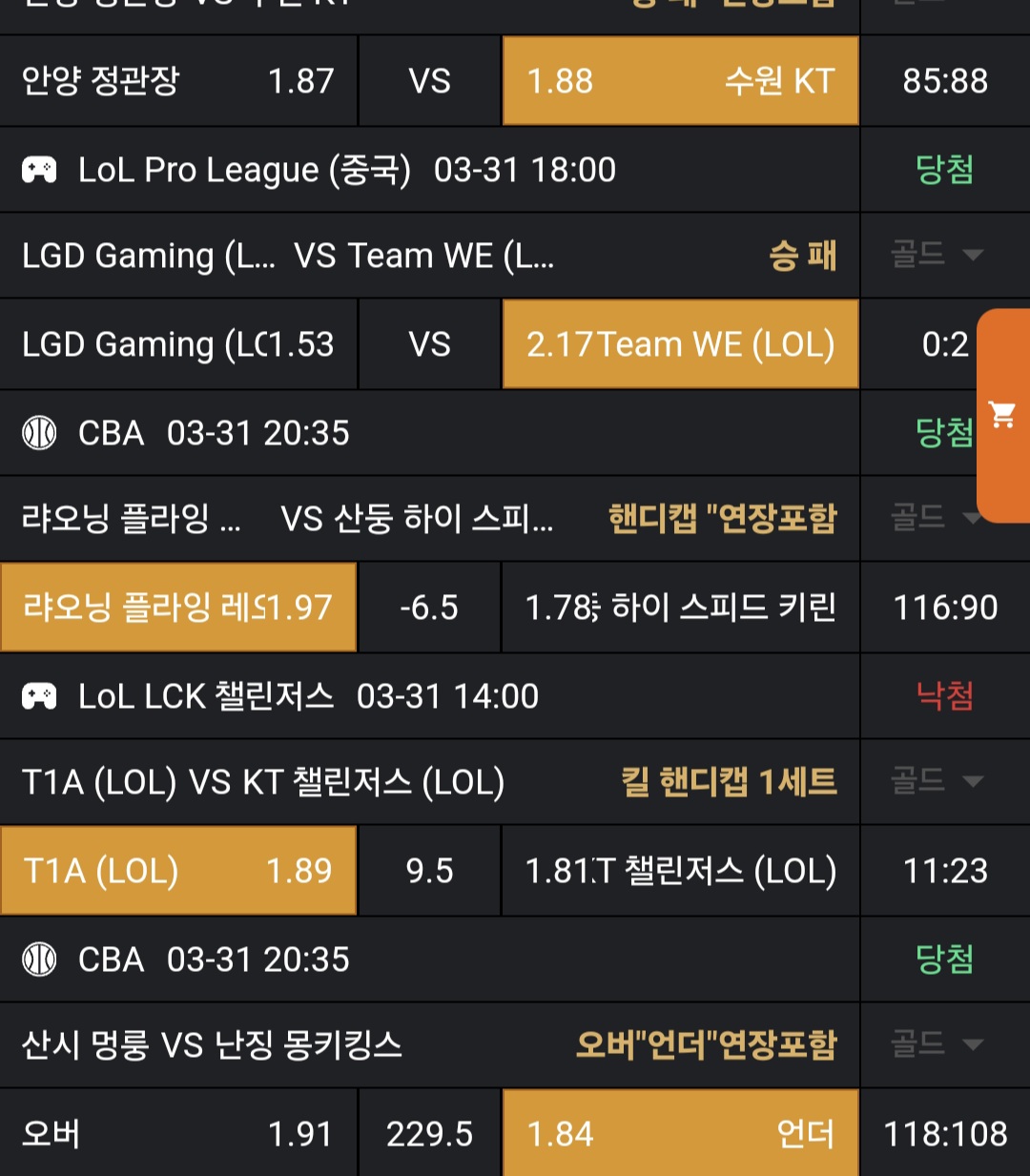Pick 하이 스피드 키린 at 1.78

click(680, 608)
